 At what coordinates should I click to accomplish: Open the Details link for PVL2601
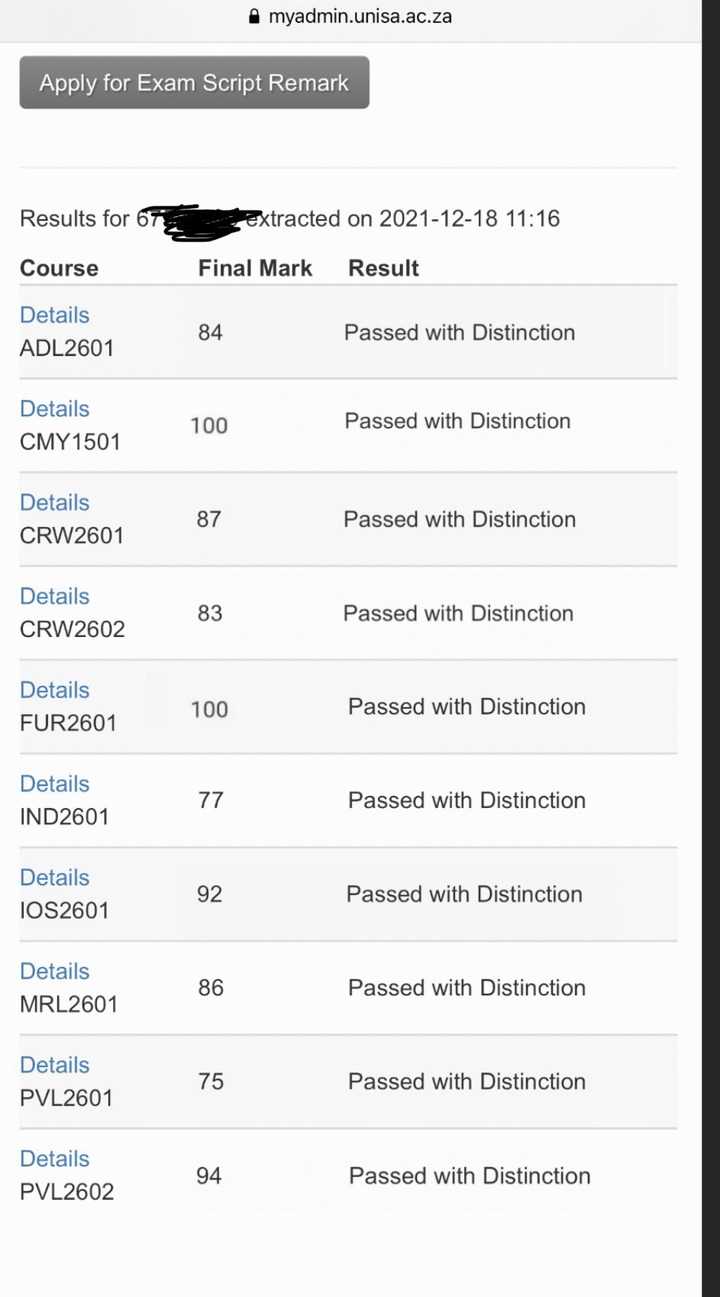pos(55,1065)
